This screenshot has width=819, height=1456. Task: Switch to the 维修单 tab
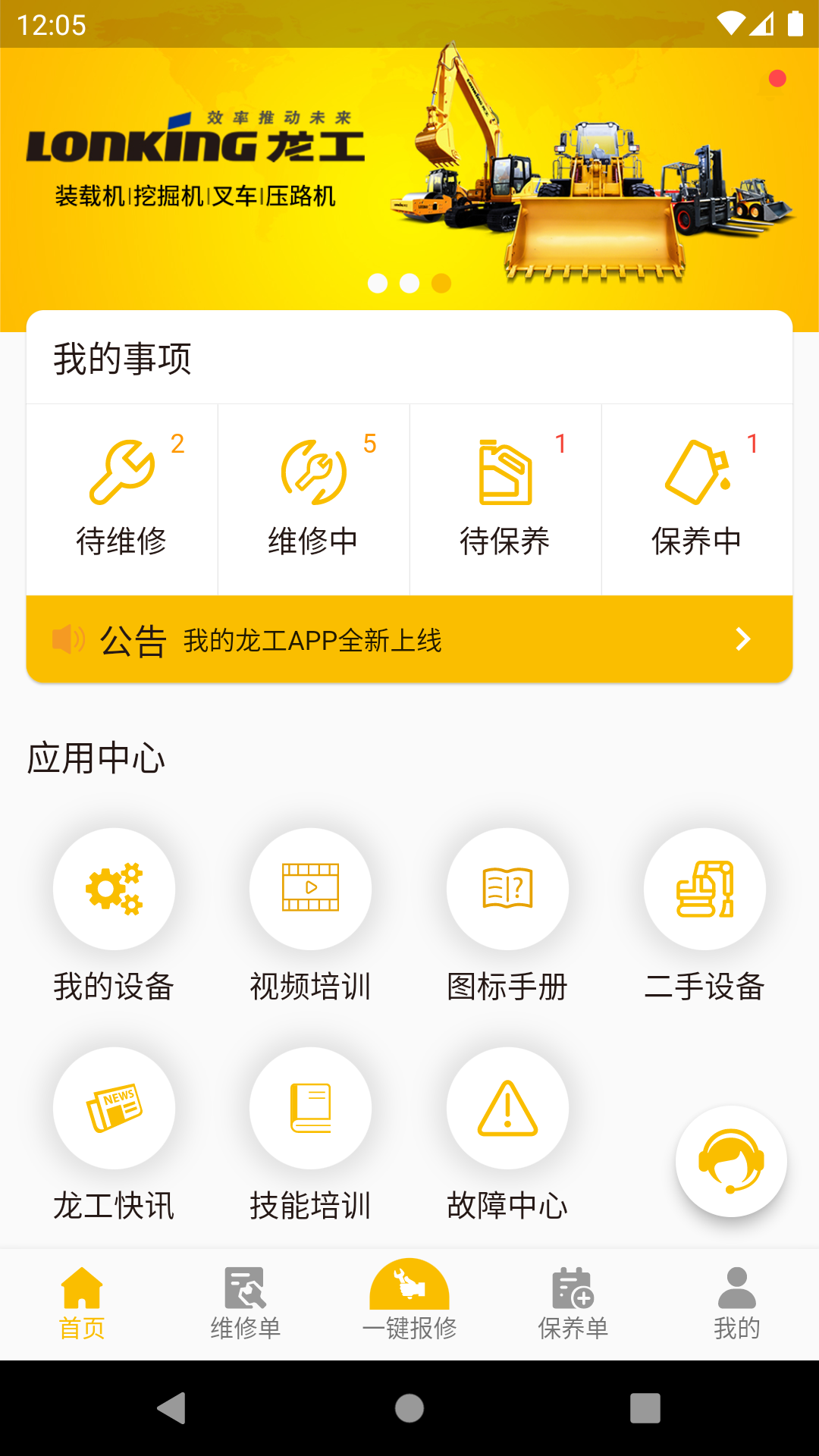coord(246,1301)
